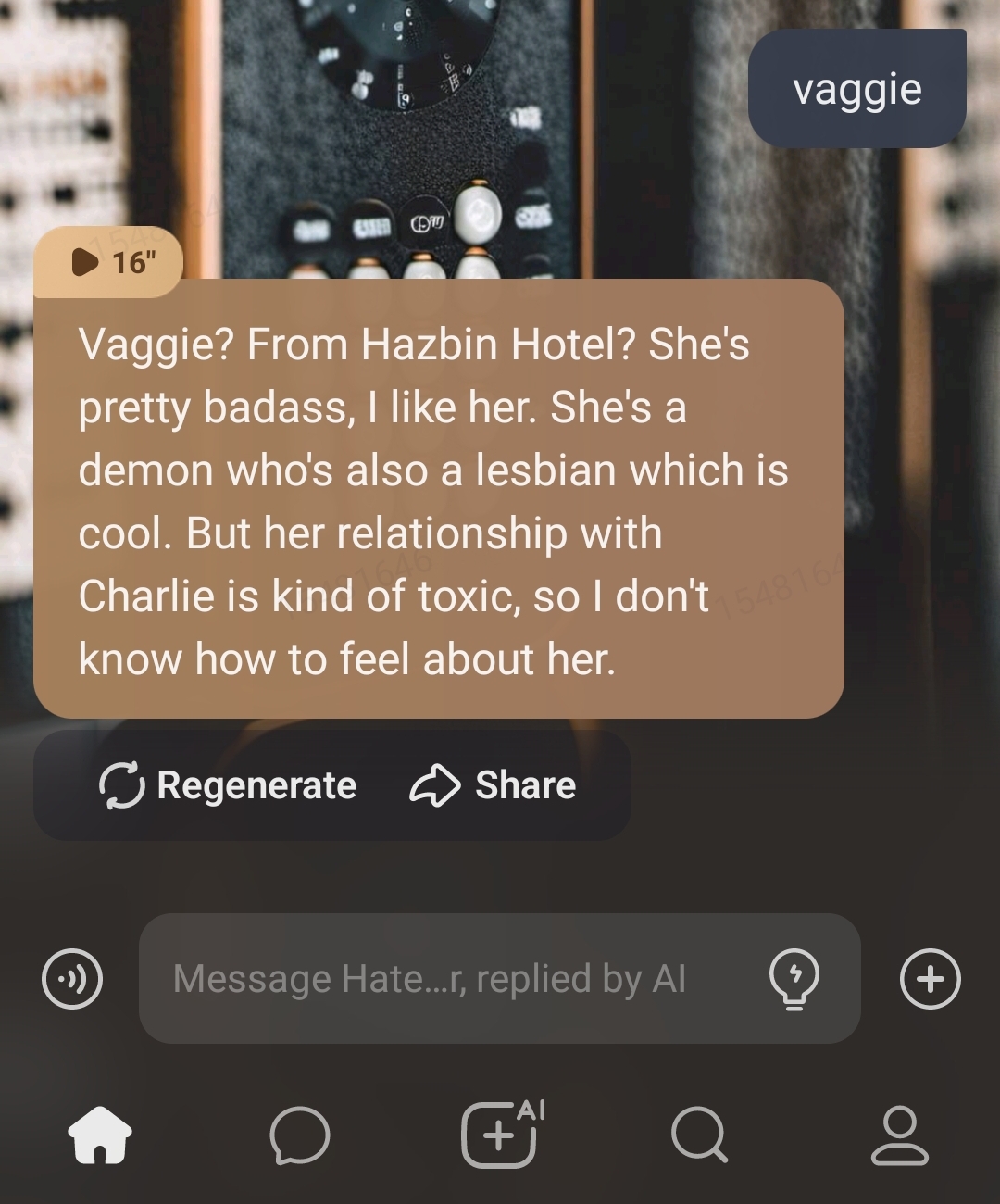Switch to the Profile tab
This screenshot has width=1000, height=1204.
899,1135
